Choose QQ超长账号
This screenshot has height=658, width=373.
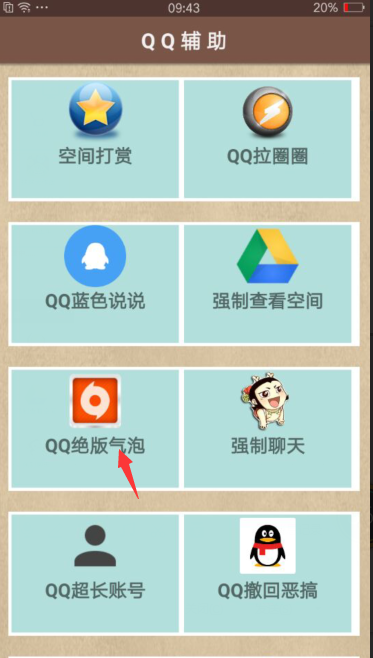click(95, 573)
